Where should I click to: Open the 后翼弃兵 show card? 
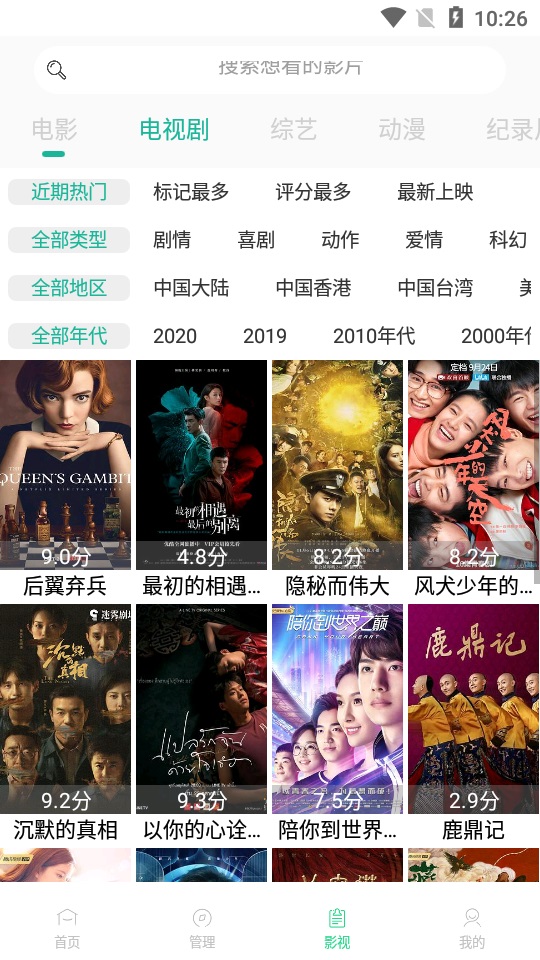[65, 479]
